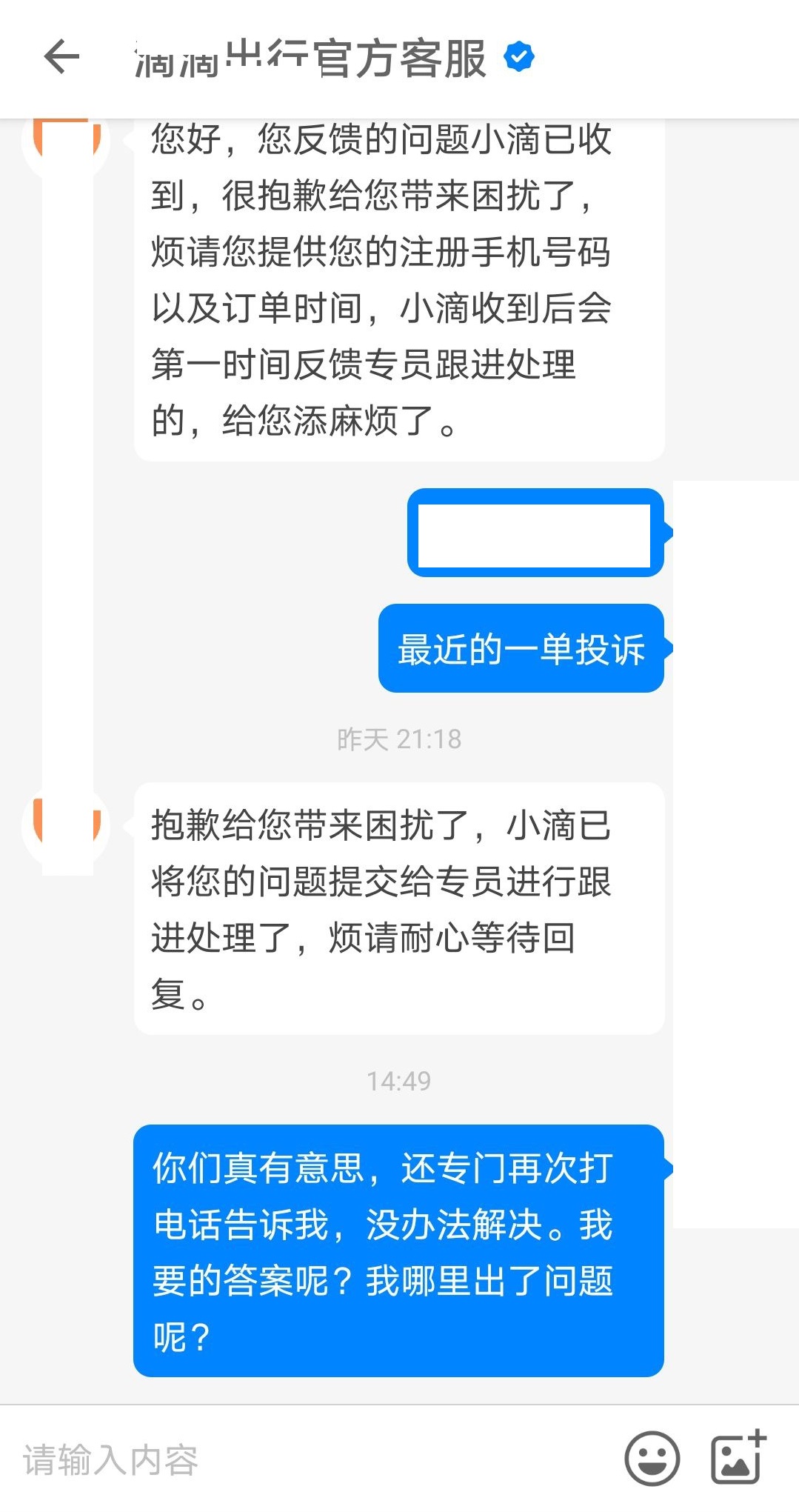Image resolution: width=799 pixels, height=1512 pixels.
Task: Click the message 最近的一单投诉
Action: [521, 648]
